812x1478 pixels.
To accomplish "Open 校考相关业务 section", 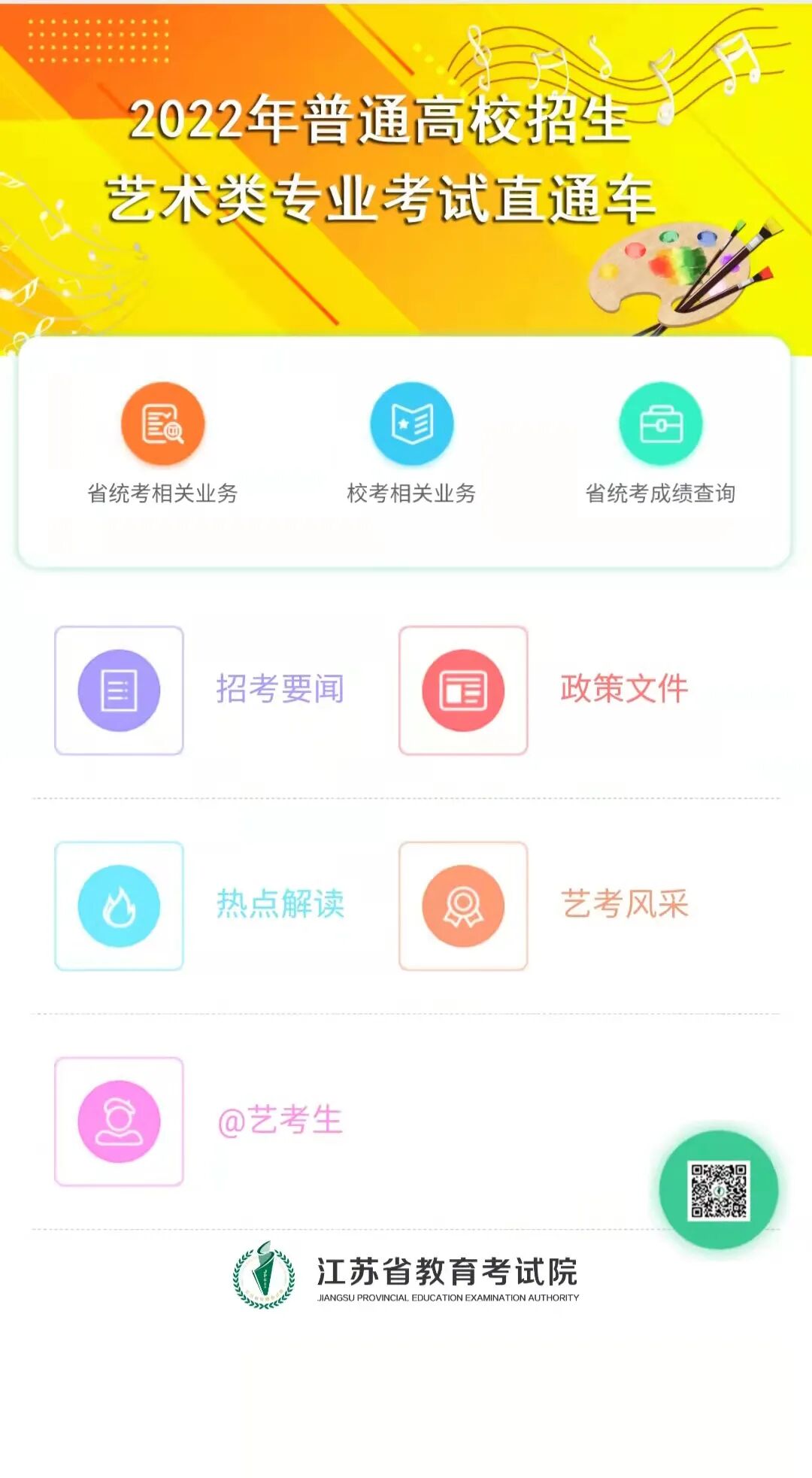I will 411,444.
